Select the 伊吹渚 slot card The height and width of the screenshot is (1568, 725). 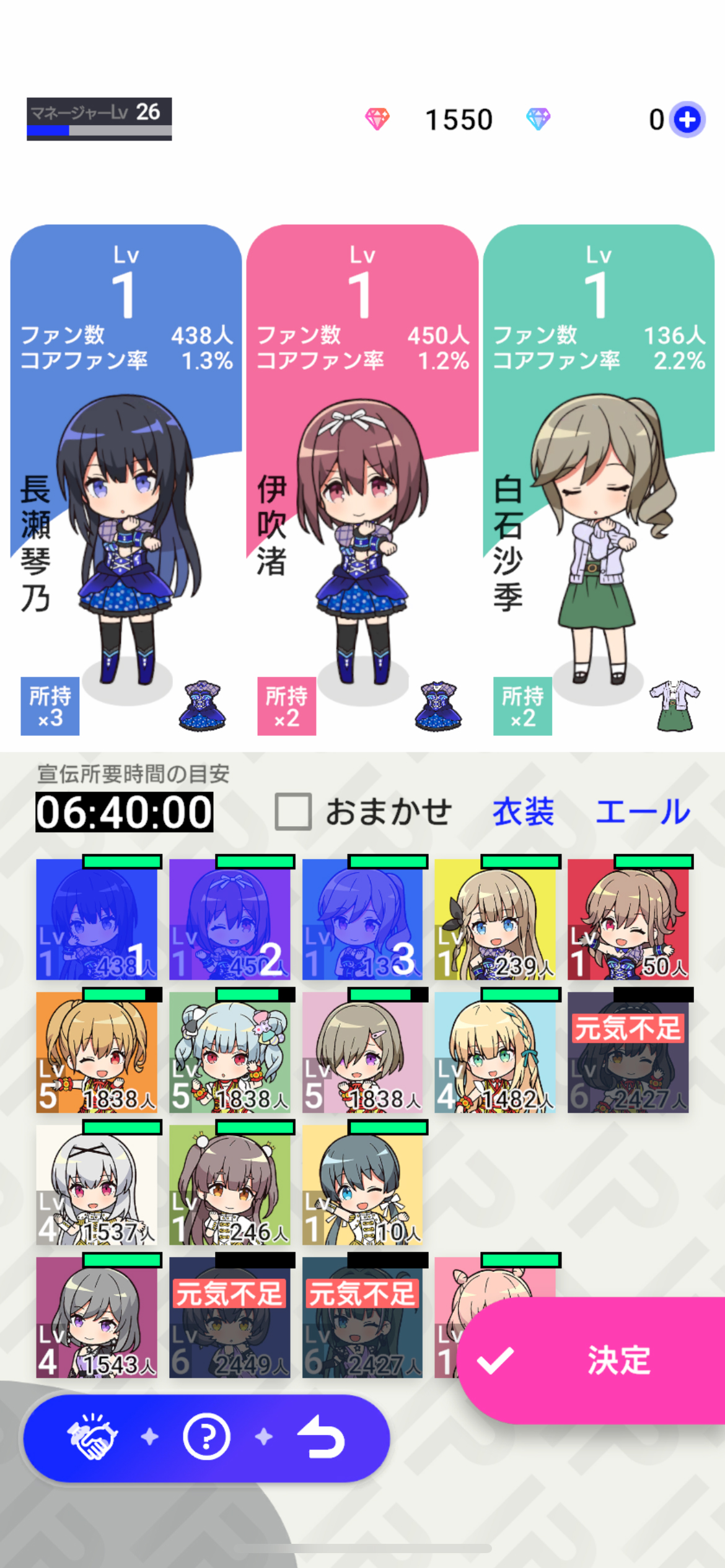coord(362,481)
